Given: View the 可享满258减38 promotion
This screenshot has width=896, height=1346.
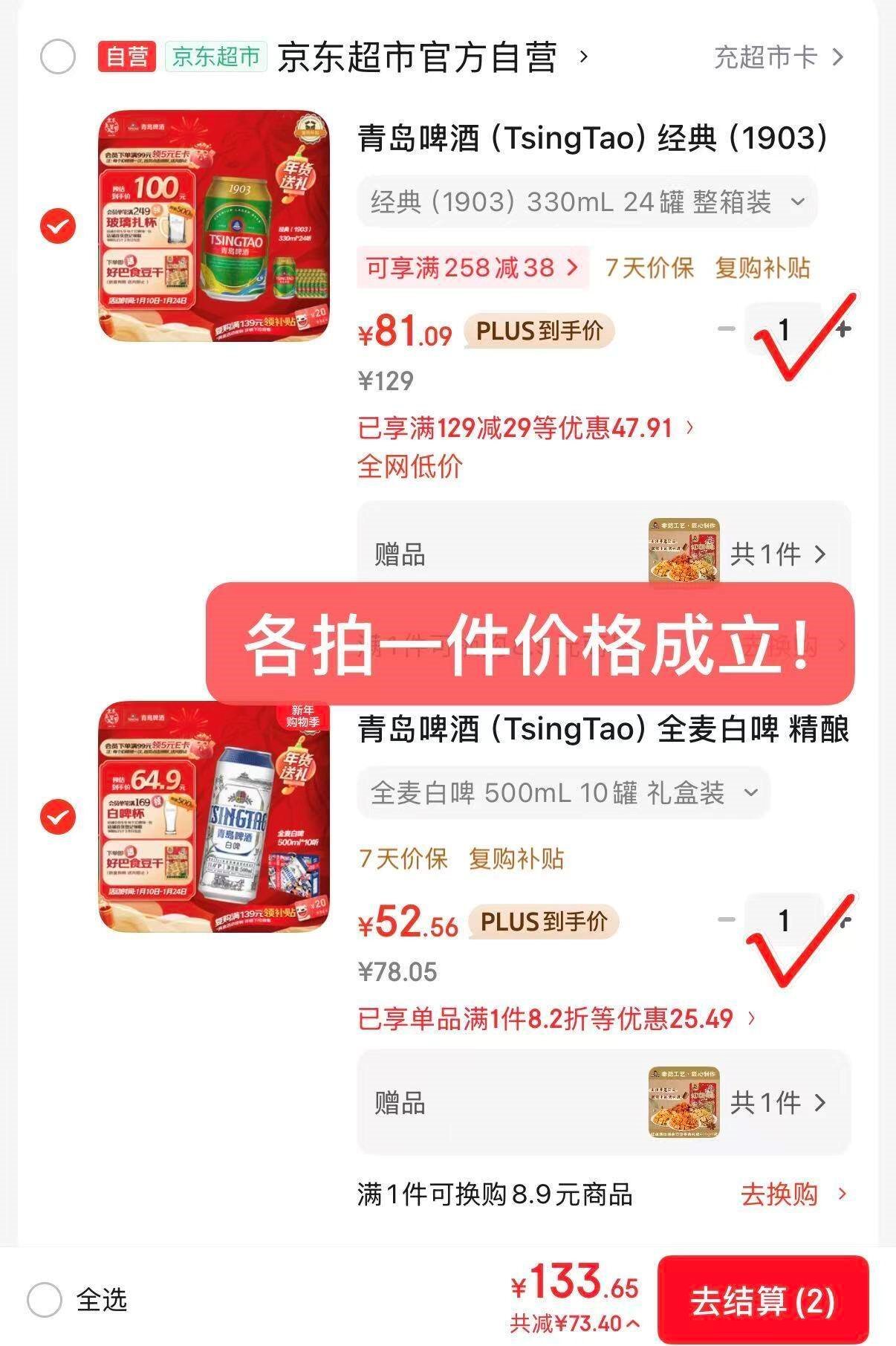Looking at the screenshot, I should click(x=472, y=268).
